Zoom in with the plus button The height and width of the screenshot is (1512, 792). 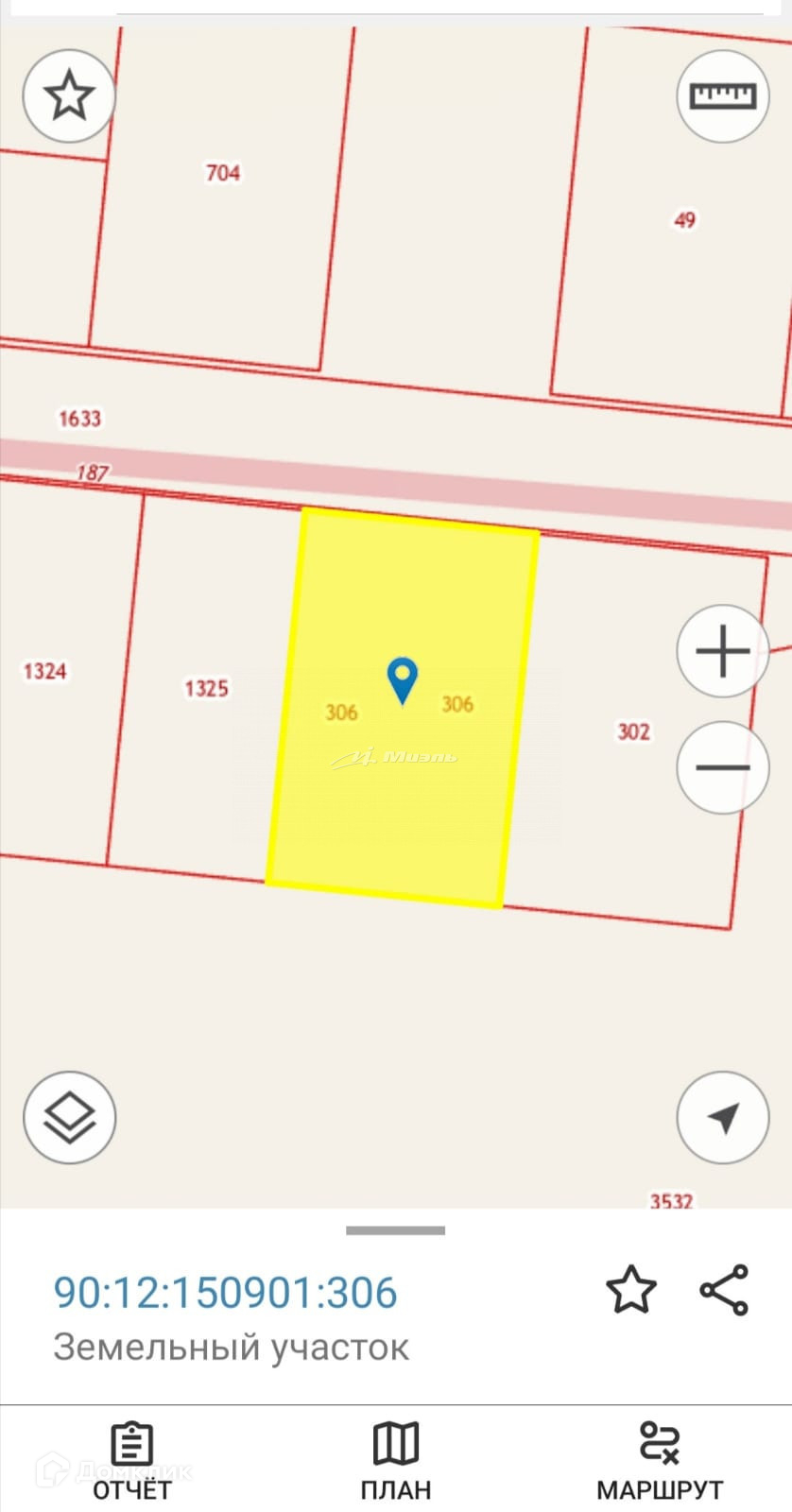(723, 651)
